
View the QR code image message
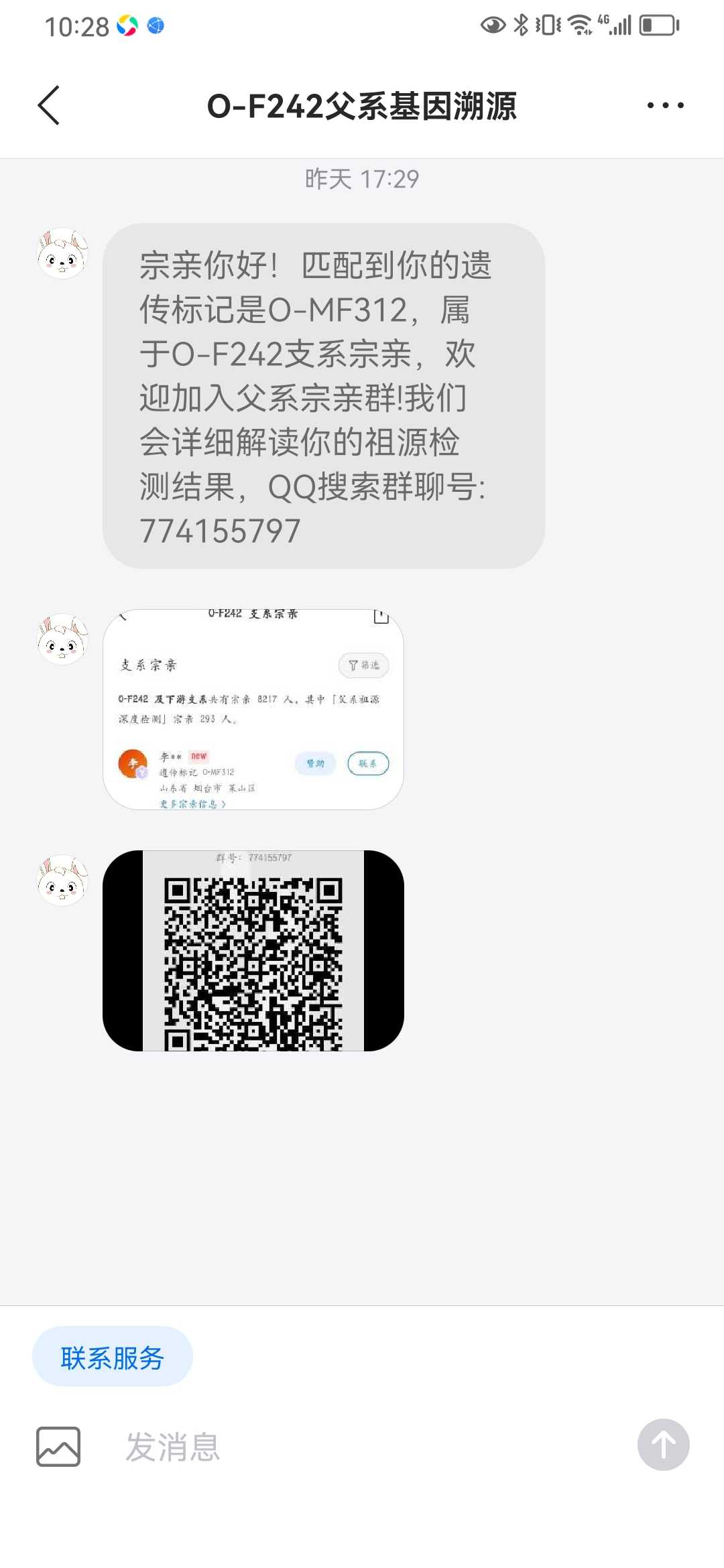point(253,950)
